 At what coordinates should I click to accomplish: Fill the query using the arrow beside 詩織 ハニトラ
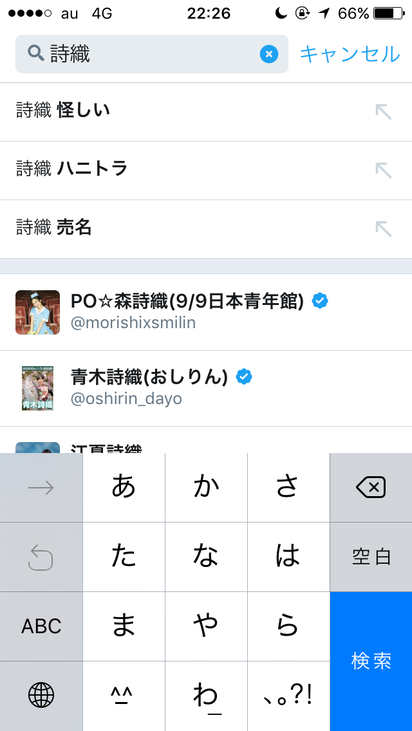pyautogui.click(x=384, y=170)
